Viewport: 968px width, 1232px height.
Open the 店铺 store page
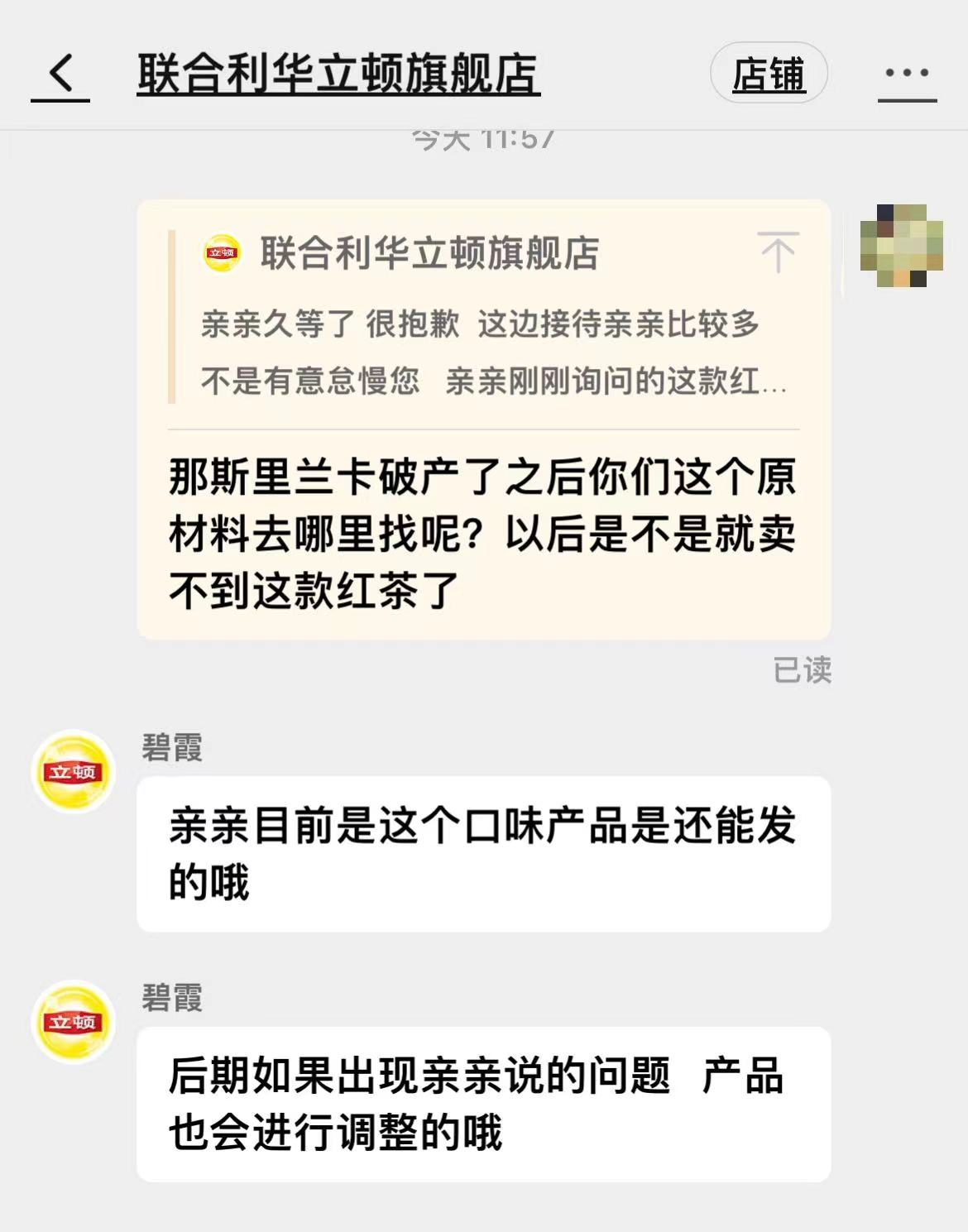[769, 74]
